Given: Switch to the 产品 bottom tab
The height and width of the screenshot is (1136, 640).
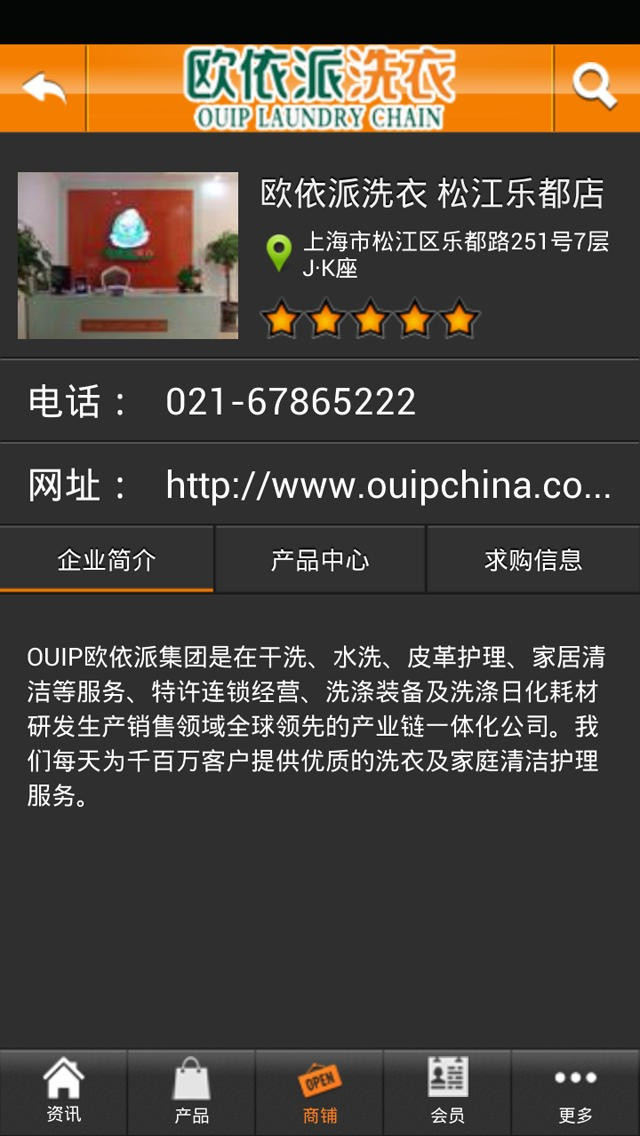Looking at the screenshot, I should pyautogui.click(x=192, y=1092).
